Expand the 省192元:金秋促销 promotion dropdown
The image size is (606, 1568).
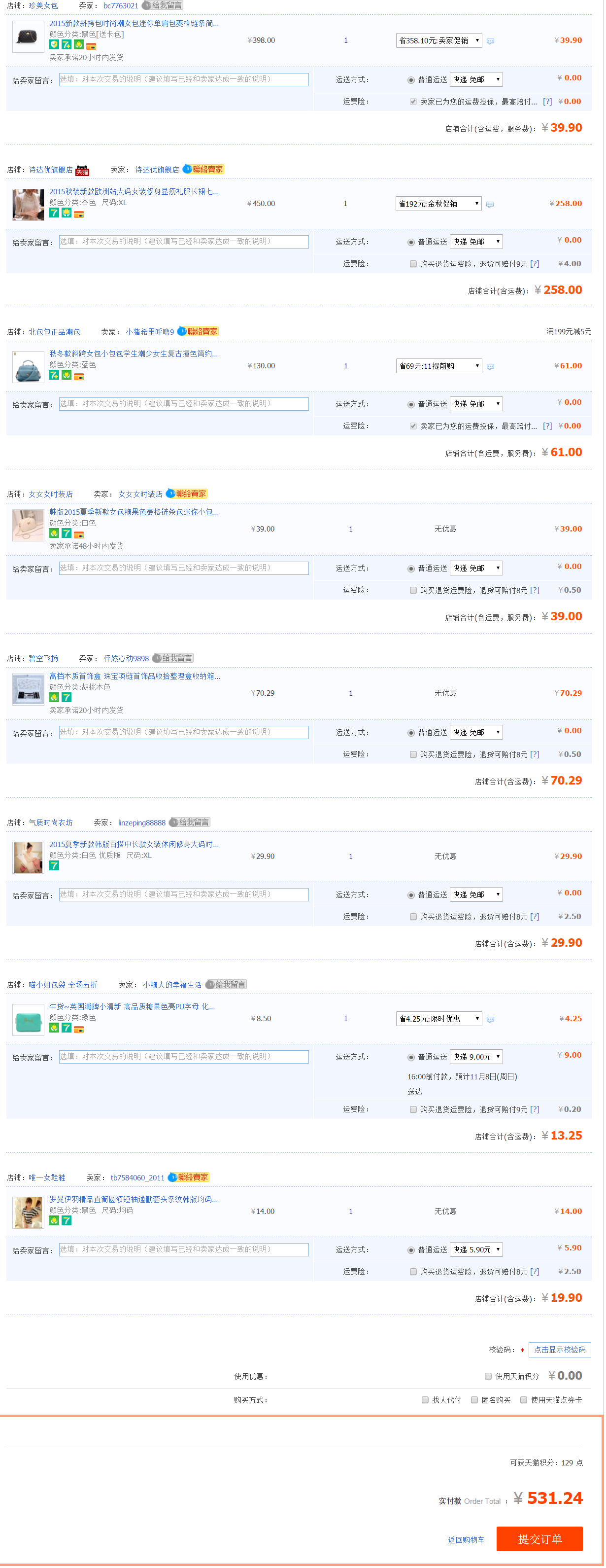[438, 204]
